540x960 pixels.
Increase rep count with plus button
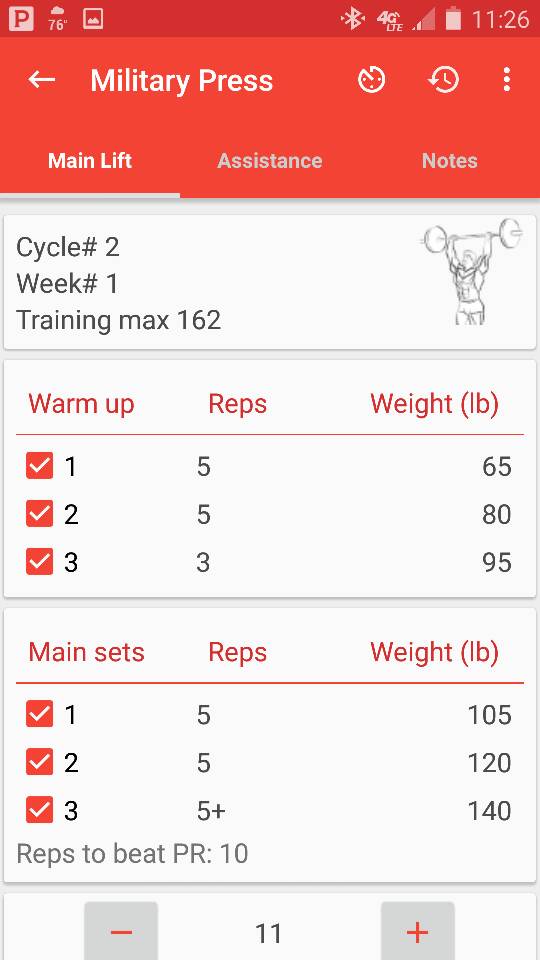pos(418,931)
